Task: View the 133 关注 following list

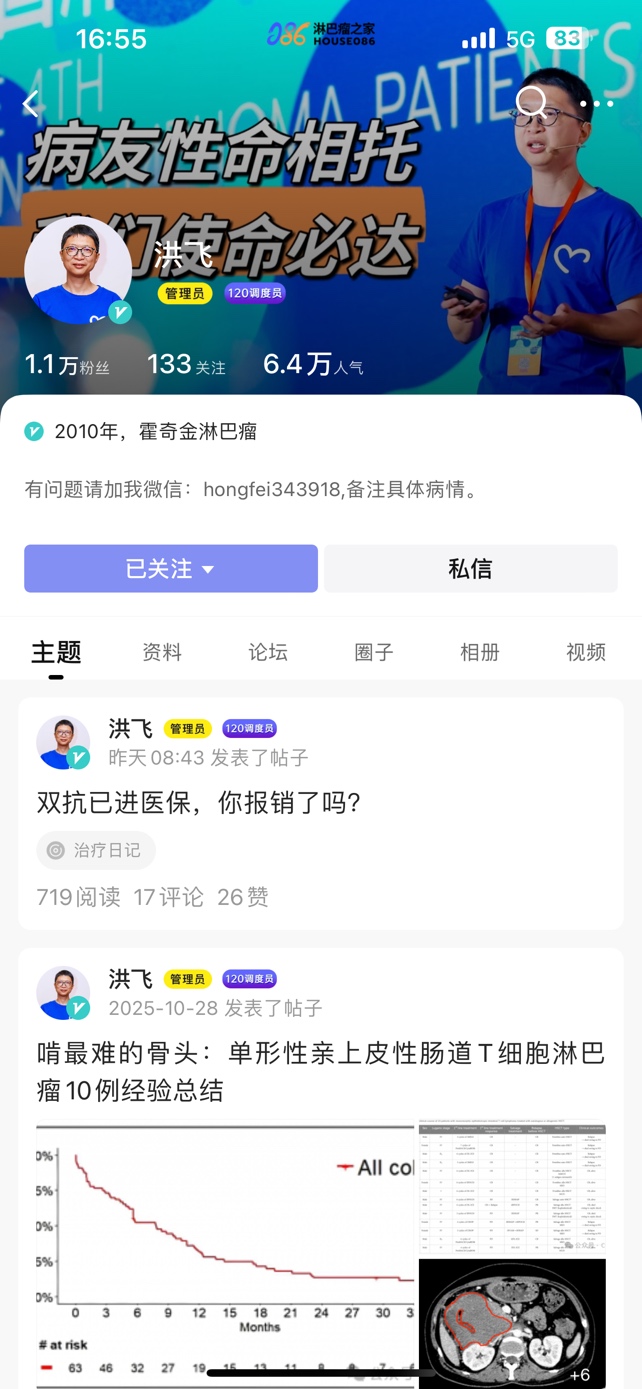Action: (x=186, y=365)
